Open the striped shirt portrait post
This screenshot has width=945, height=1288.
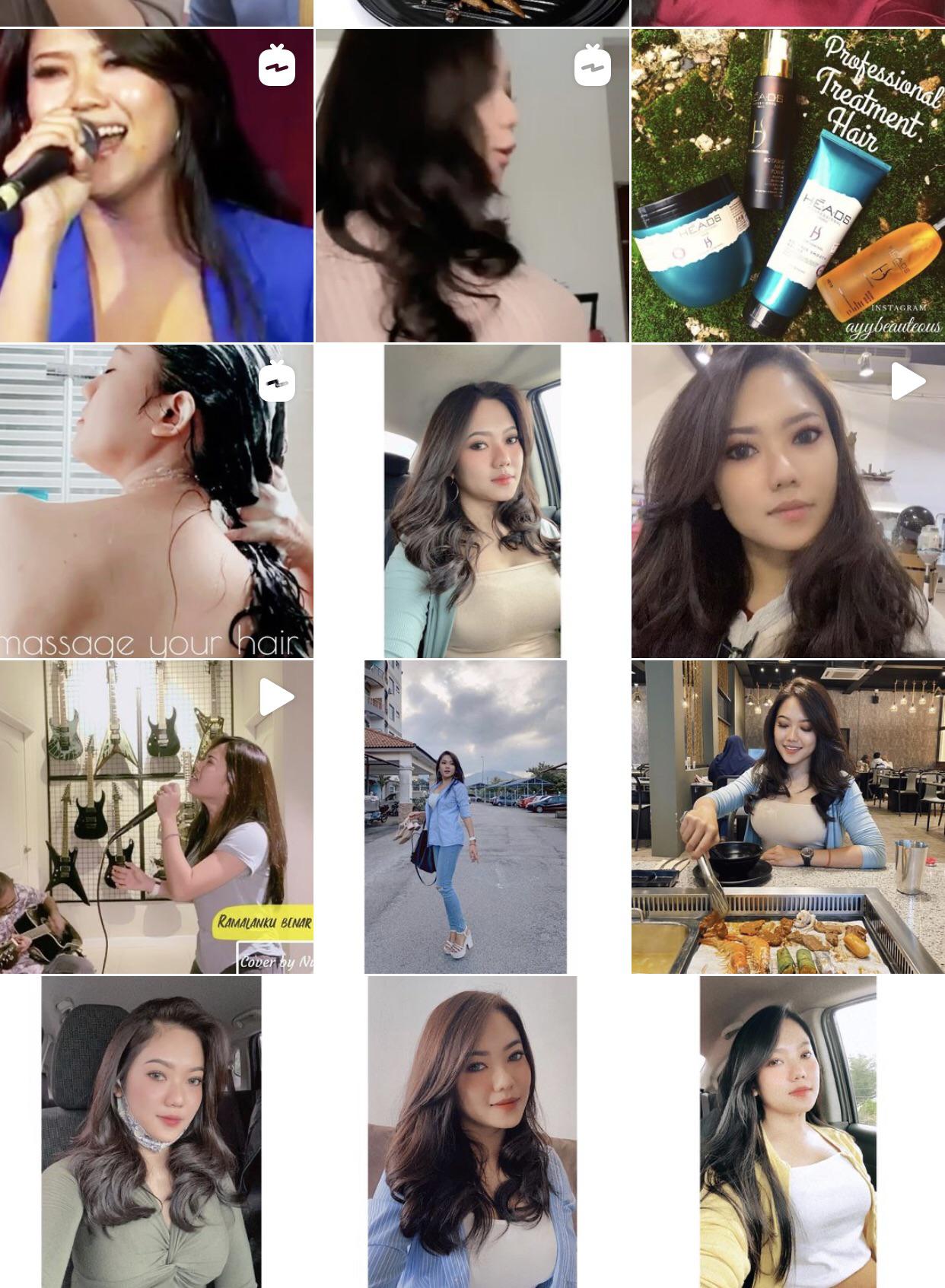click(472, 1134)
